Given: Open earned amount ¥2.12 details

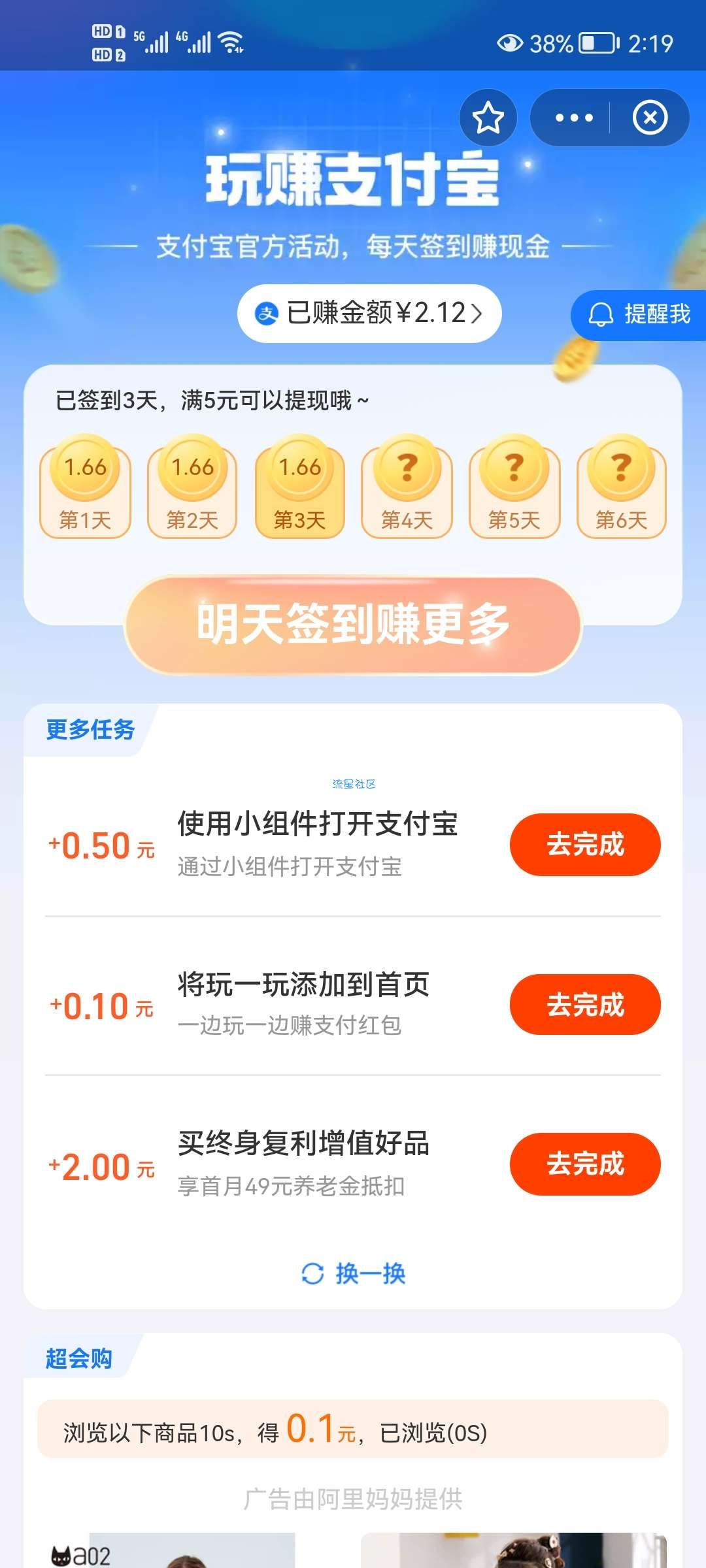Looking at the screenshot, I should pyautogui.click(x=369, y=314).
